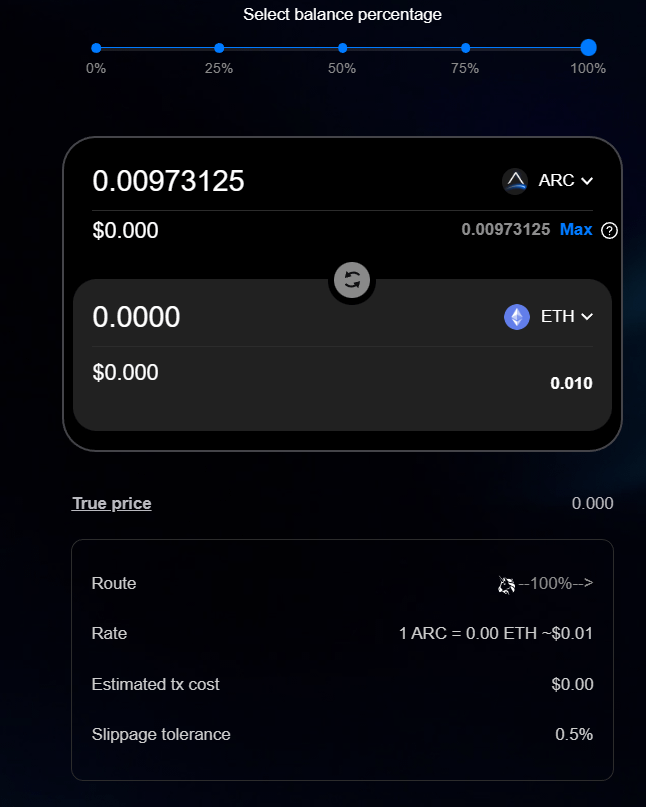Open the True price link

111,503
